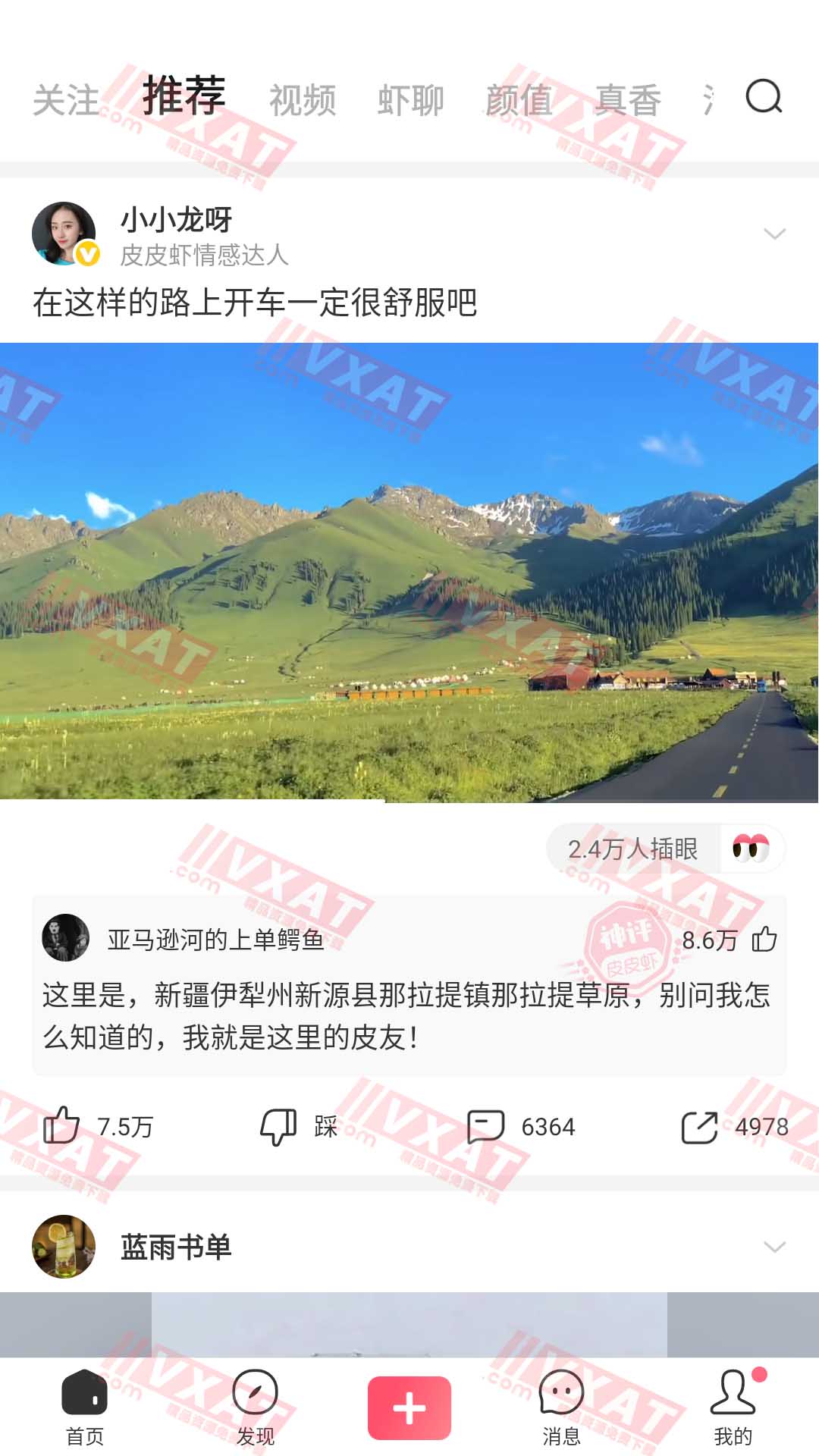Open the 我的 tab
The width and height of the screenshot is (819, 1456).
pos(733,1407)
